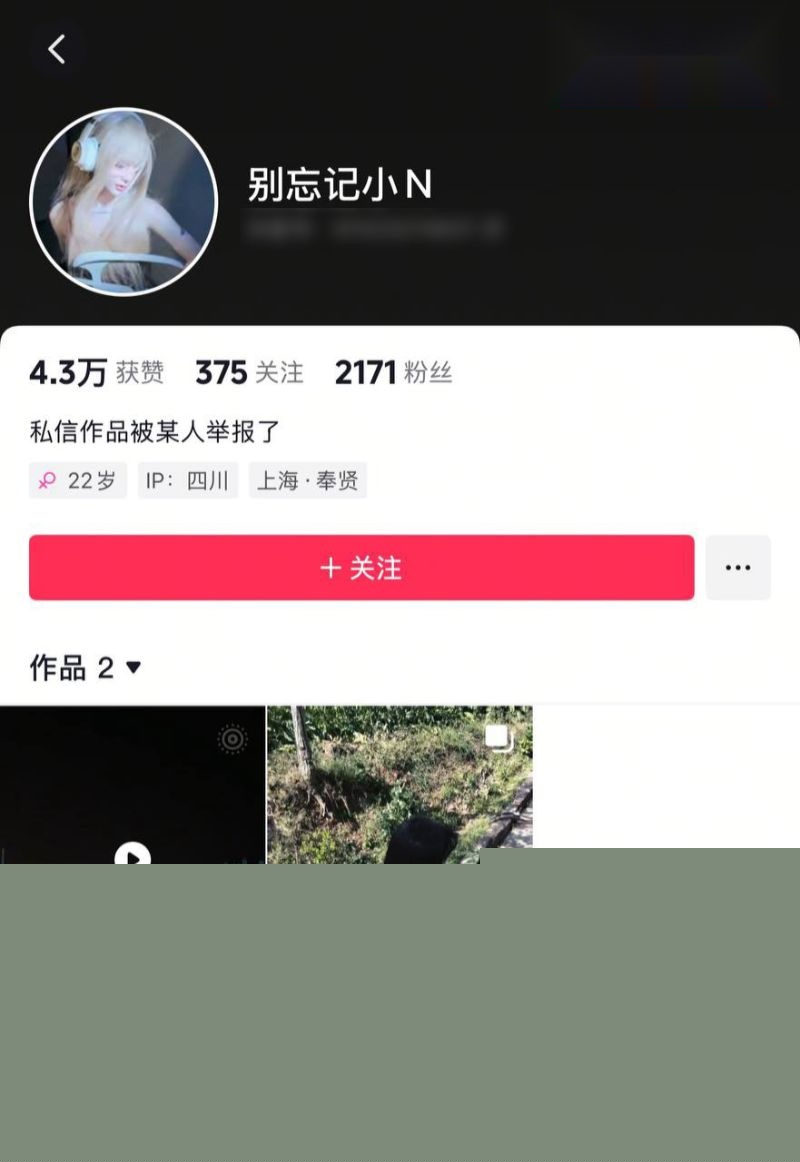Tap the 22岁 age tag chip
800x1162 pixels.
click(x=78, y=480)
